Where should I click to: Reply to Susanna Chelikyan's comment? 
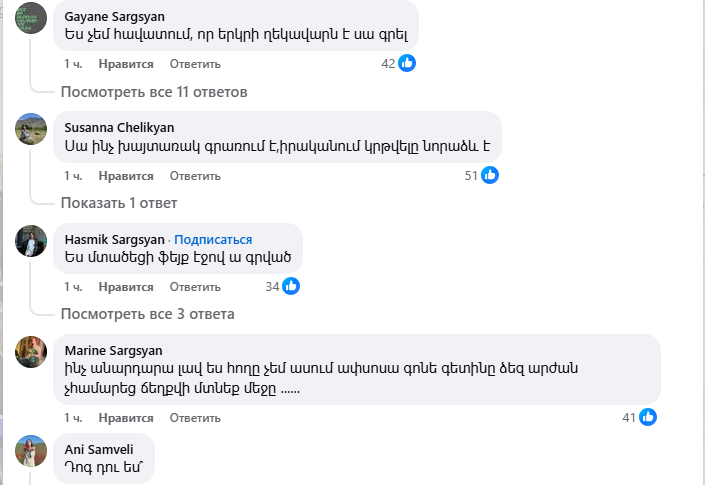pyautogui.click(x=194, y=175)
